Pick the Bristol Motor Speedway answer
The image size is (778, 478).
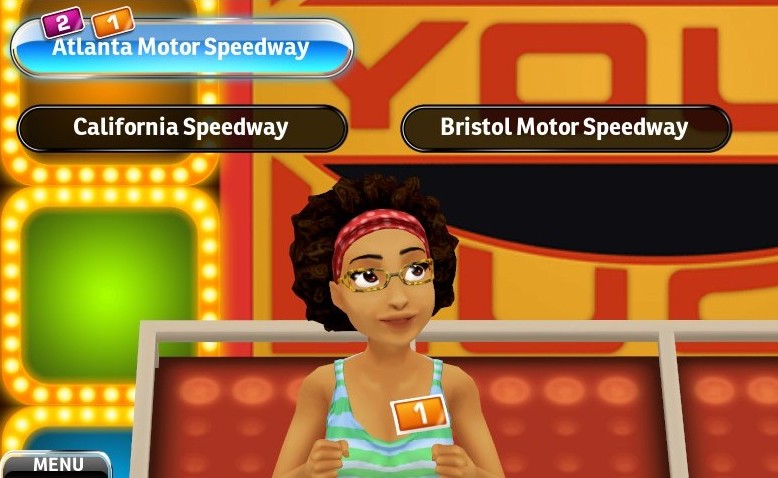(x=565, y=128)
